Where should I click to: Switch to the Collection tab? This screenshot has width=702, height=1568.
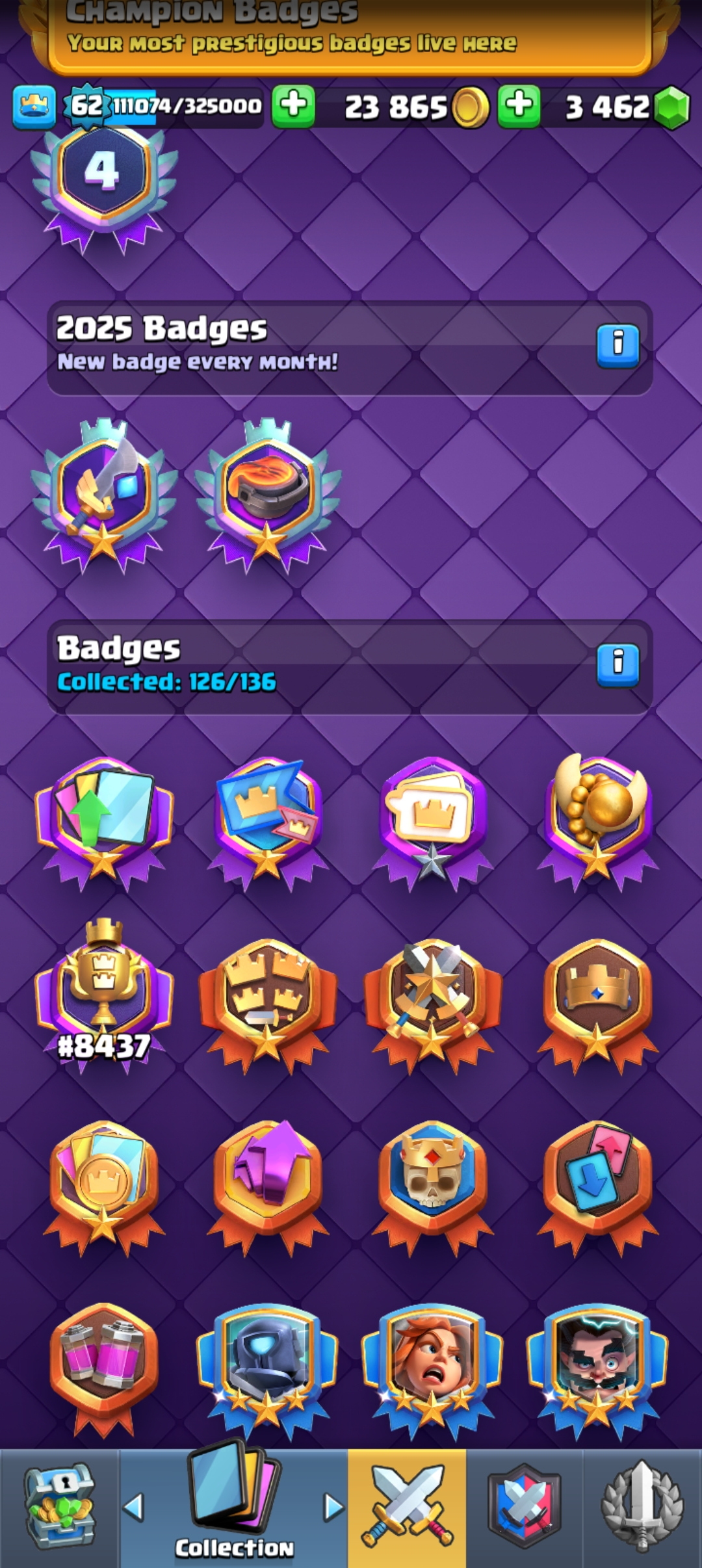pyautogui.click(x=234, y=1508)
